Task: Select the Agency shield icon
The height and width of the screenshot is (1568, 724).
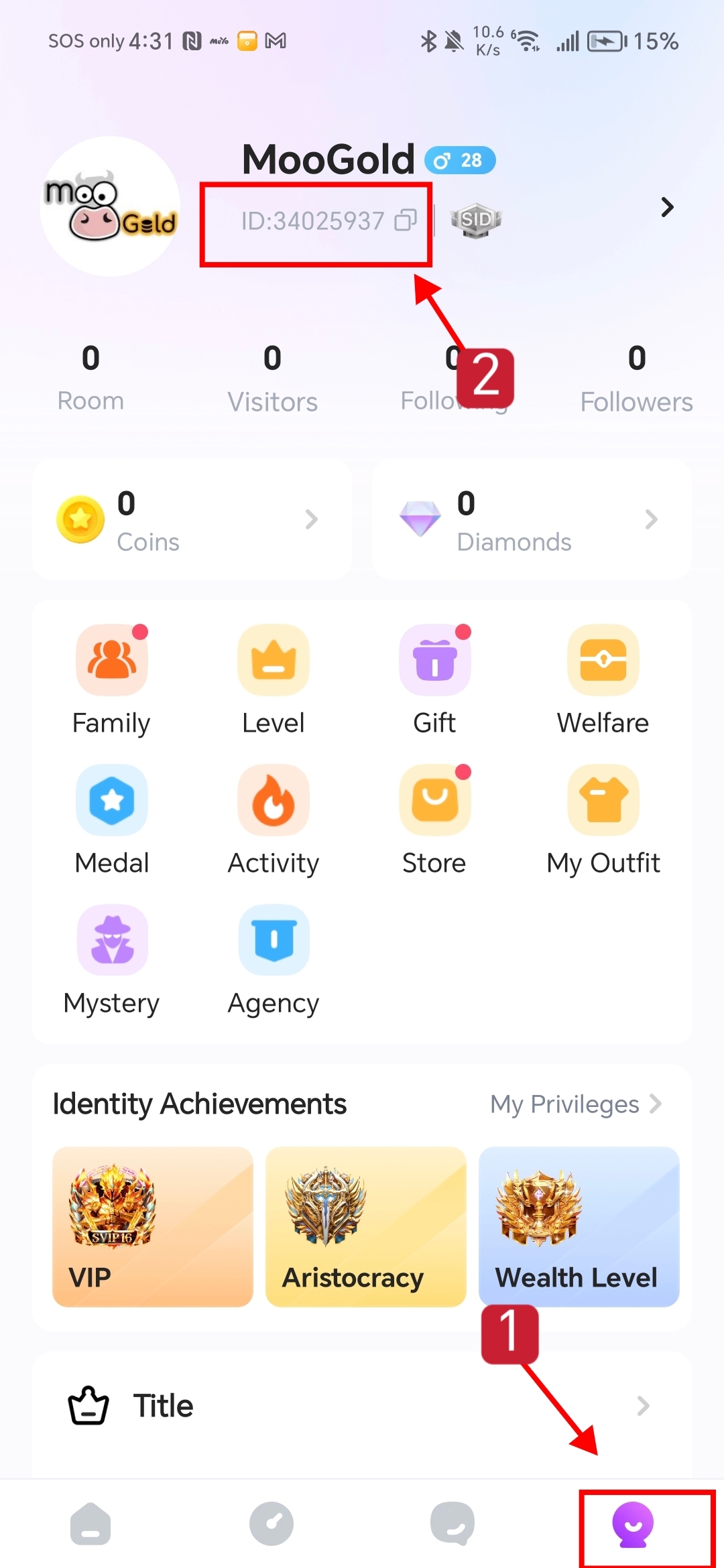Action: point(273,940)
